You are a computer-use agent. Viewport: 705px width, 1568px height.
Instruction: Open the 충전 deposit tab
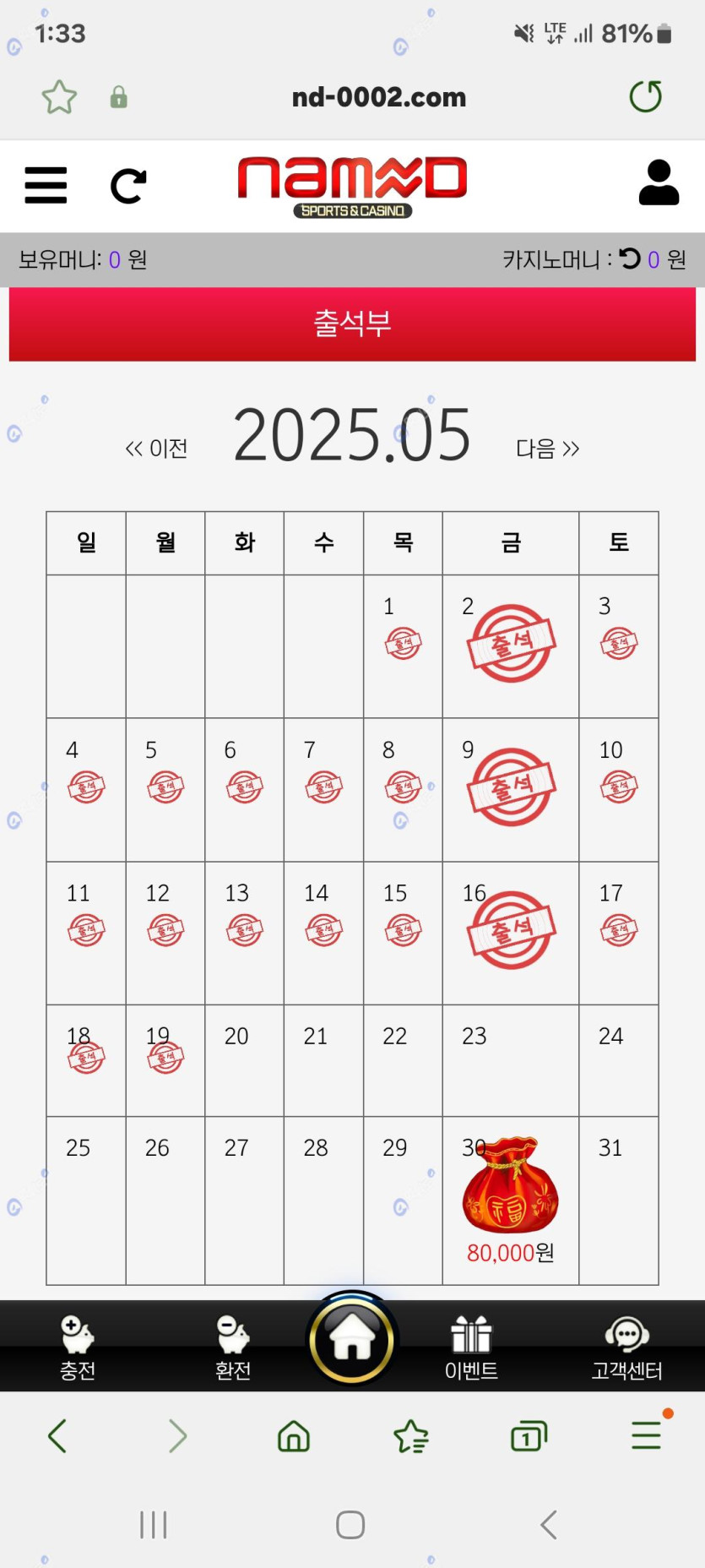pos(78,1347)
